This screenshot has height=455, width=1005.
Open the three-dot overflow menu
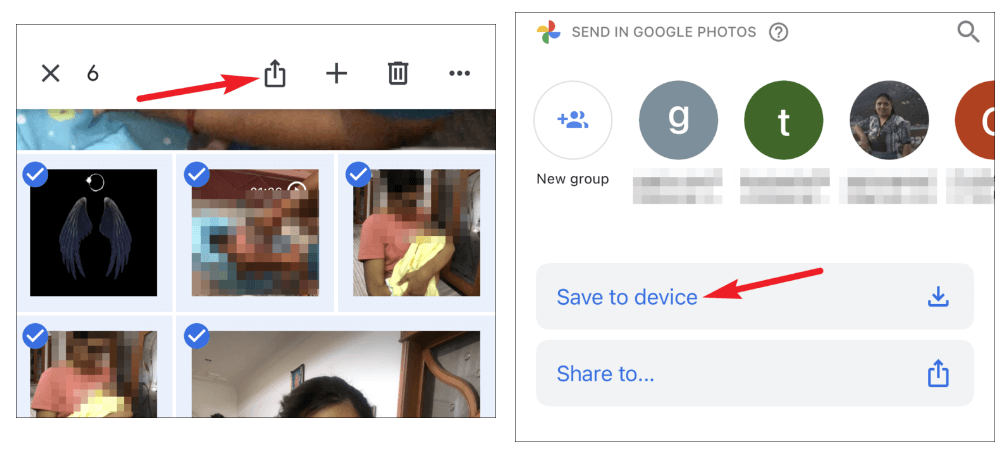coord(459,73)
